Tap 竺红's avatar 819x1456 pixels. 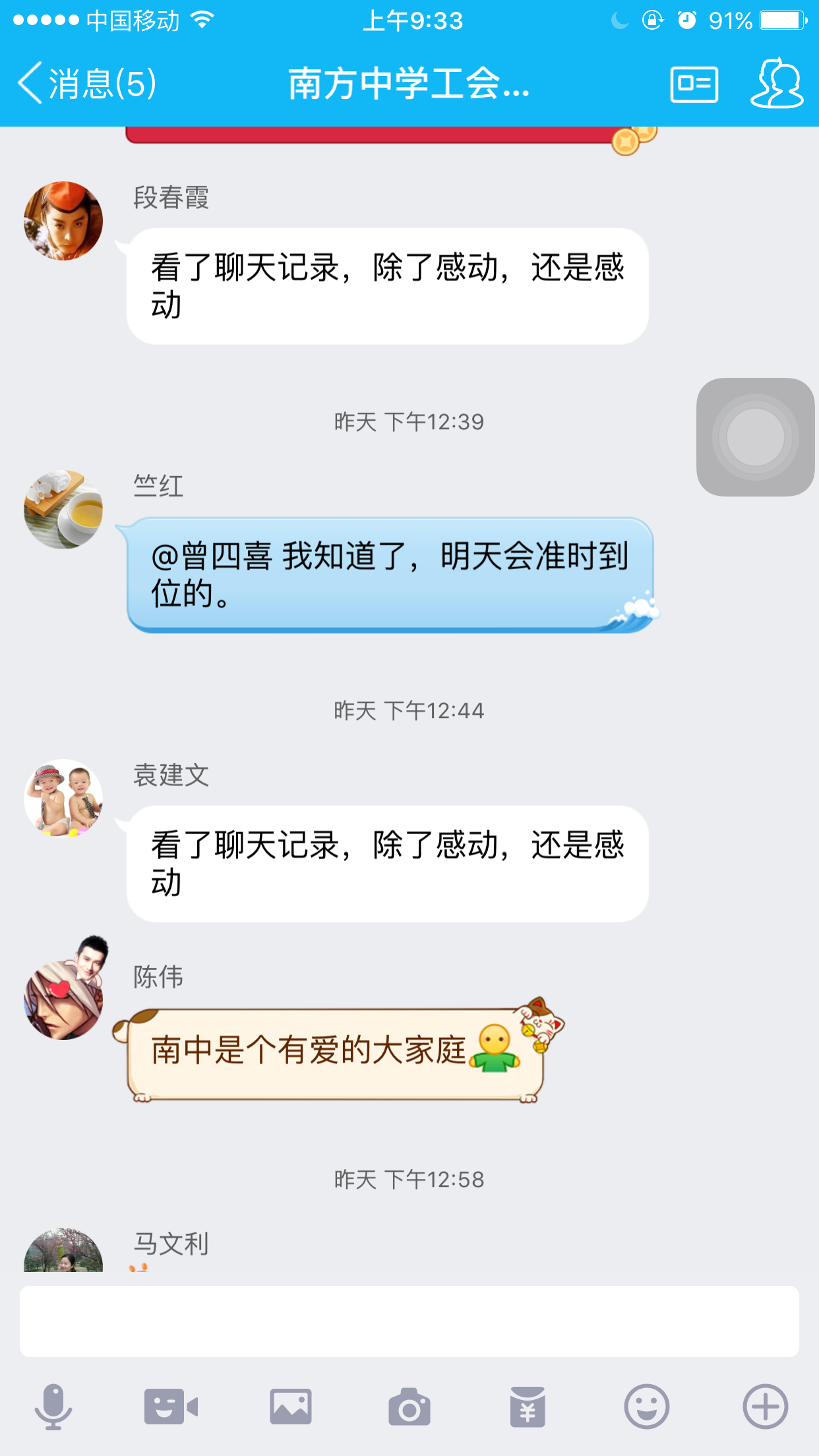pos(63,510)
